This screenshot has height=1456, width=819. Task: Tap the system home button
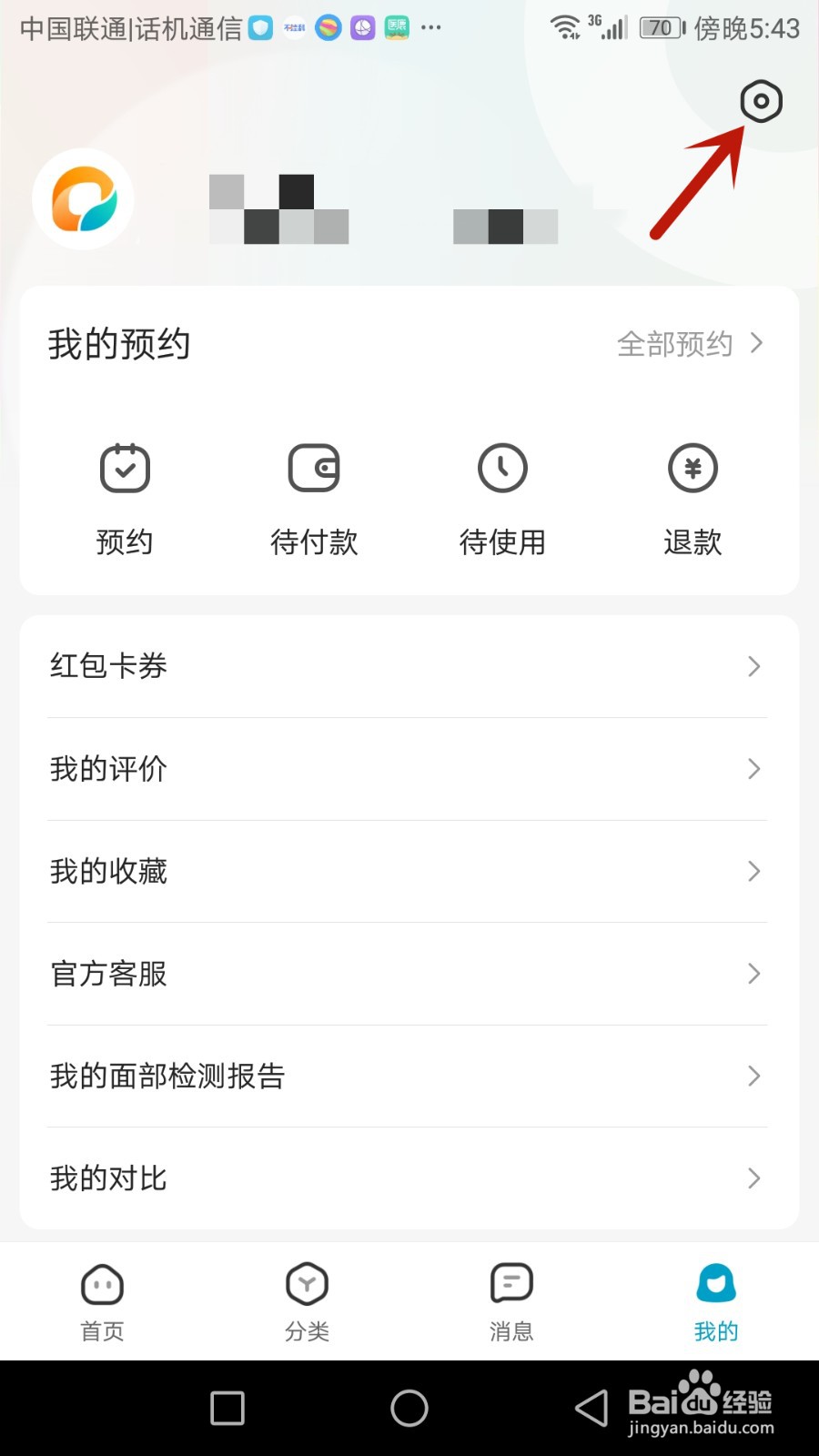point(409,1409)
